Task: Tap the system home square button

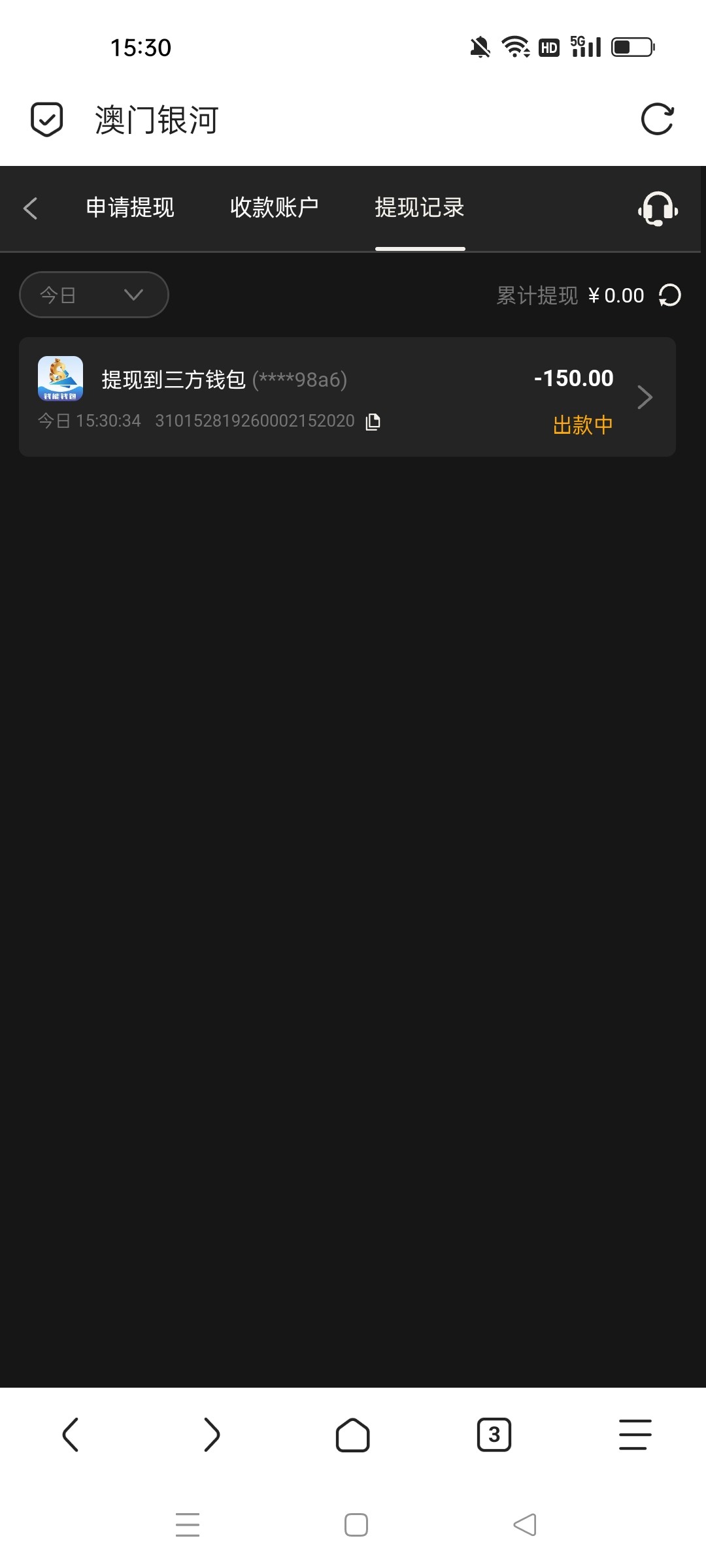Action: [x=356, y=1525]
